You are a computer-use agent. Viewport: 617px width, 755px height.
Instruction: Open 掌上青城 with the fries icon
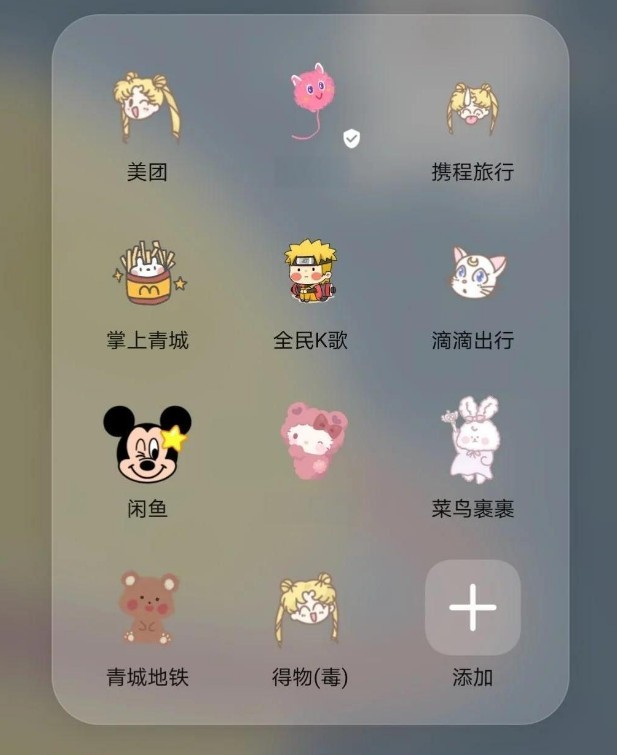coord(147,273)
